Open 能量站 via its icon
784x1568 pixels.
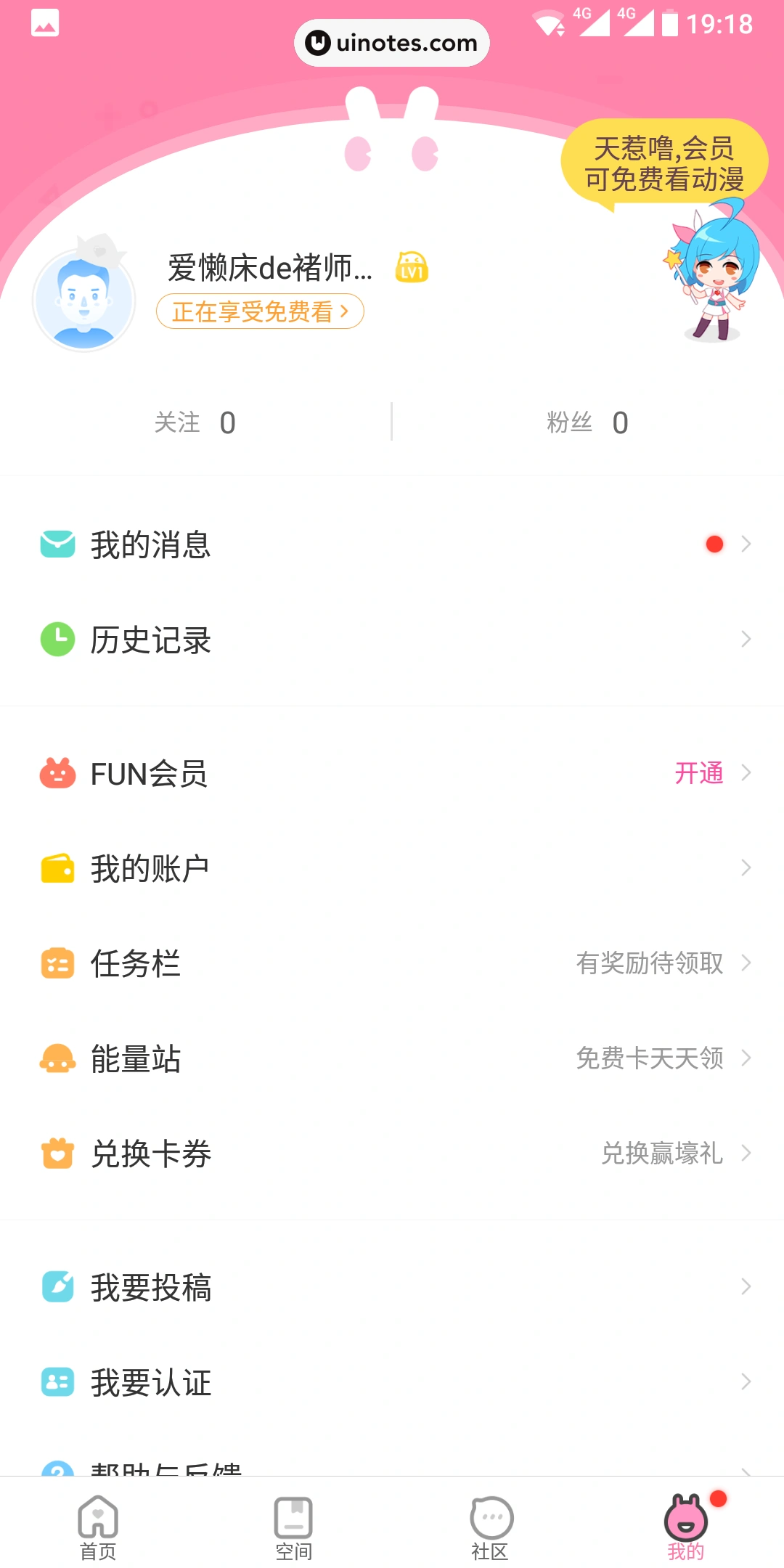[58, 1058]
